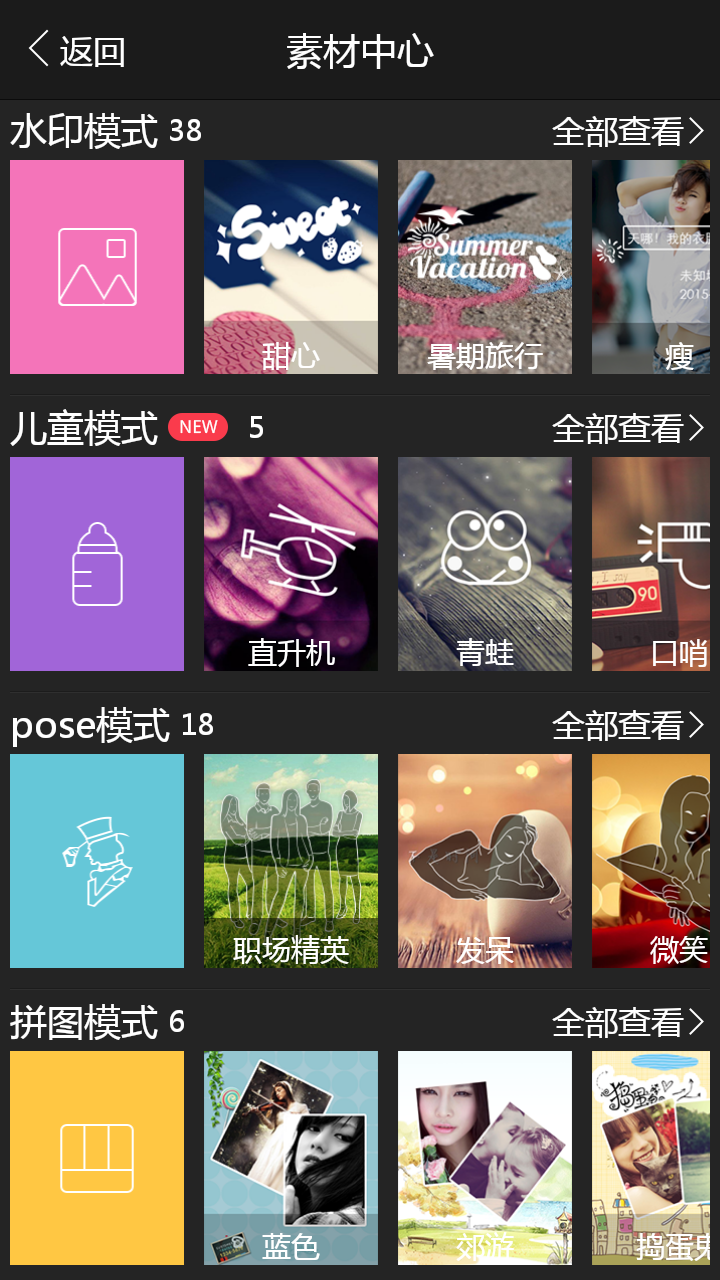The height and width of the screenshot is (1280, 720).
Task: Click the blue gentleman silhouette pose icon
Action: click(96, 860)
